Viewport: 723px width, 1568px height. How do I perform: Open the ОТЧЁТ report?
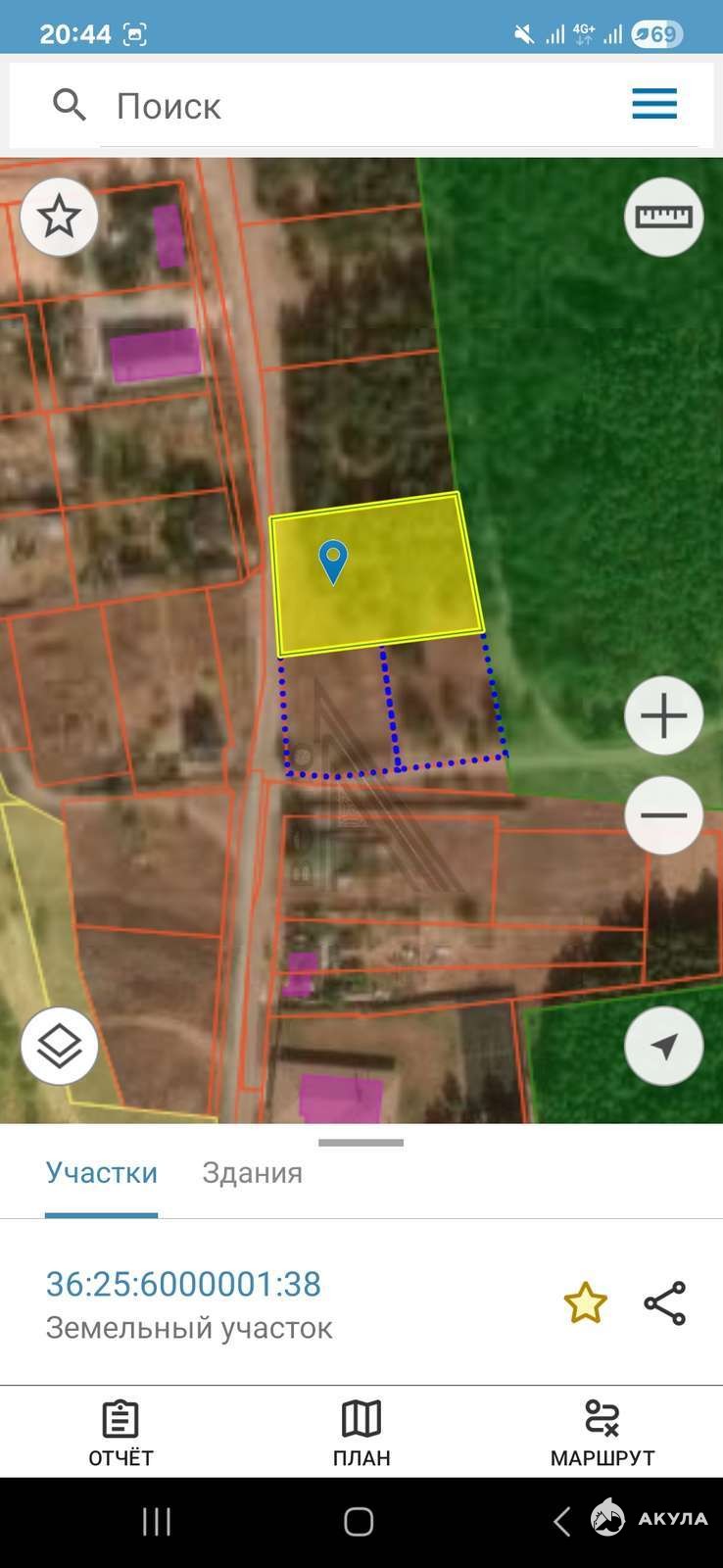[120, 1434]
